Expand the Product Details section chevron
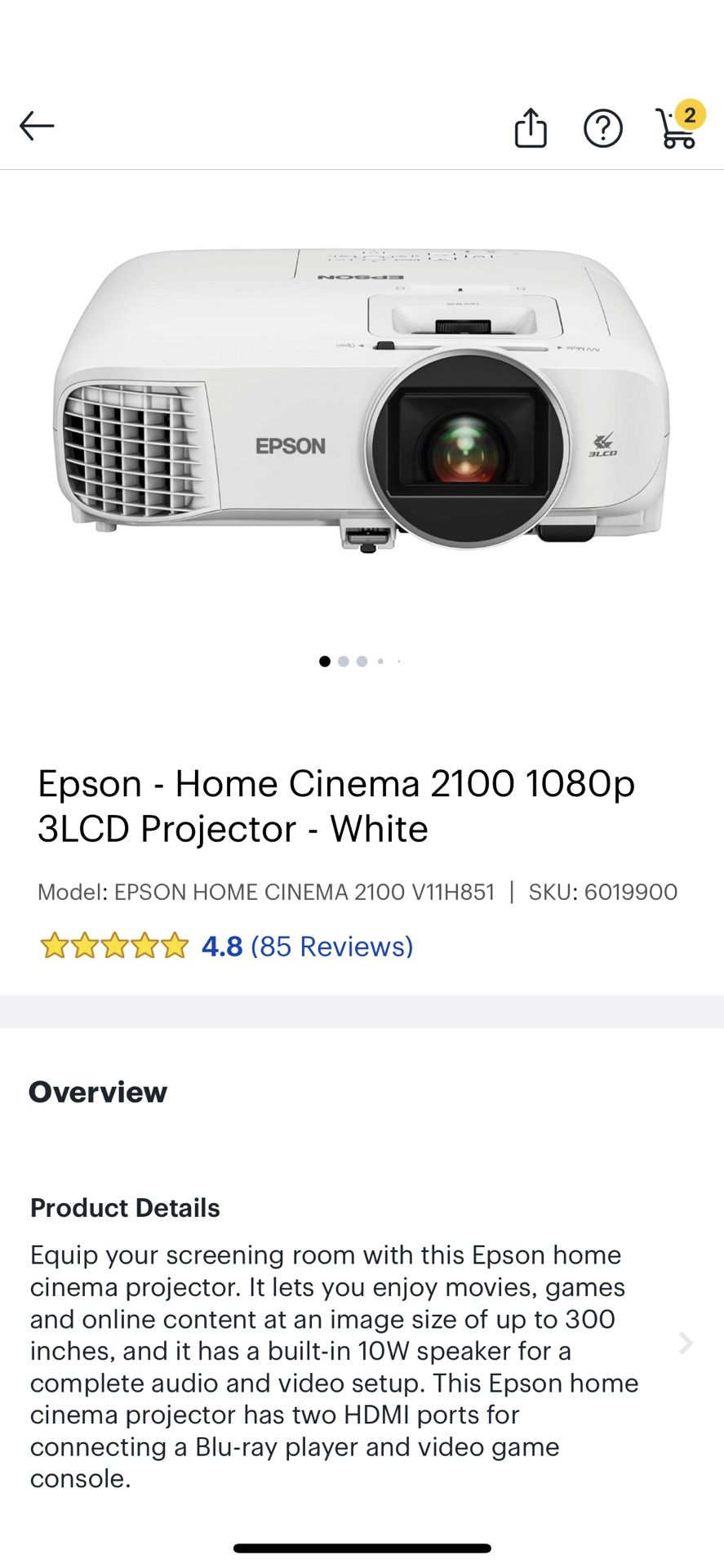724x1568 pixels. click(684, 1343)
